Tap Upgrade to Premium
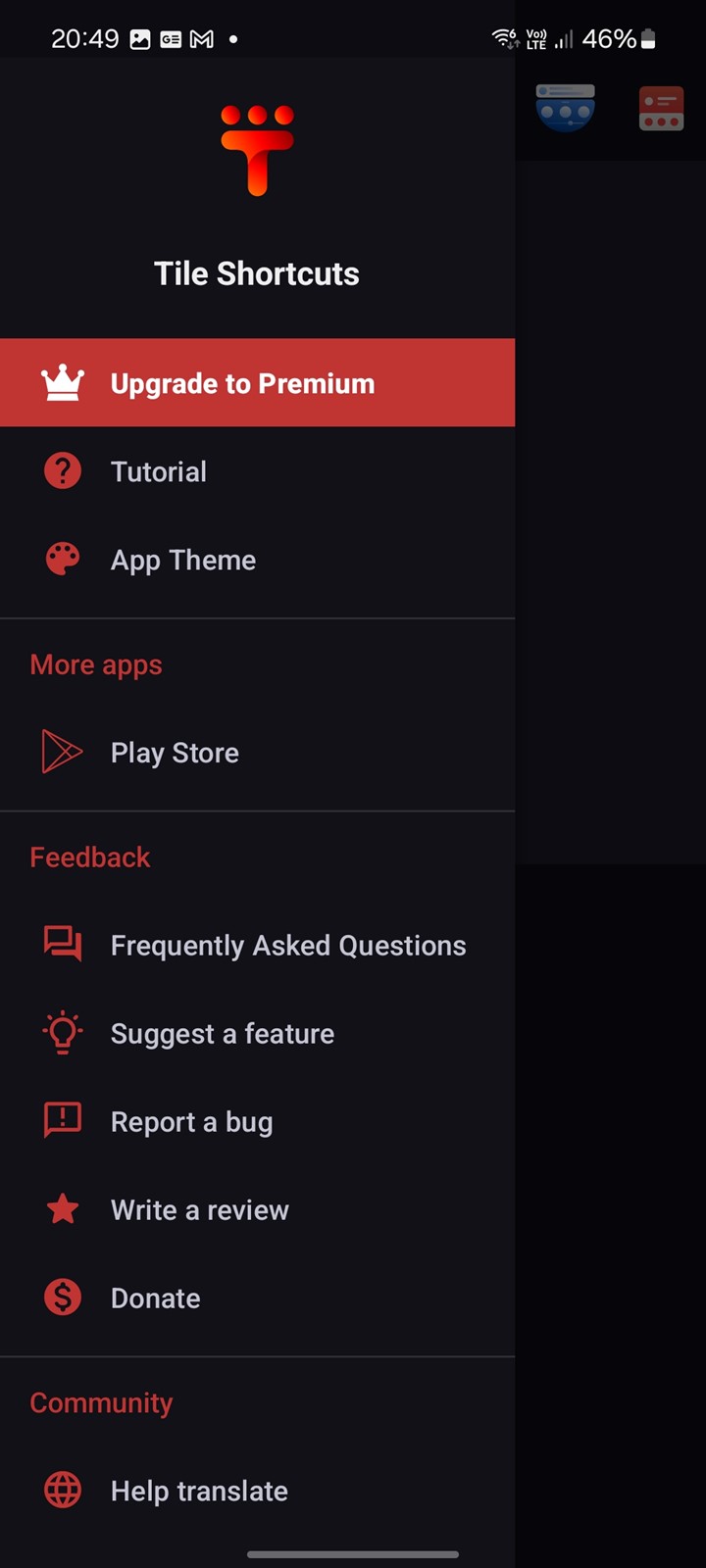 [x=257, y=383]
